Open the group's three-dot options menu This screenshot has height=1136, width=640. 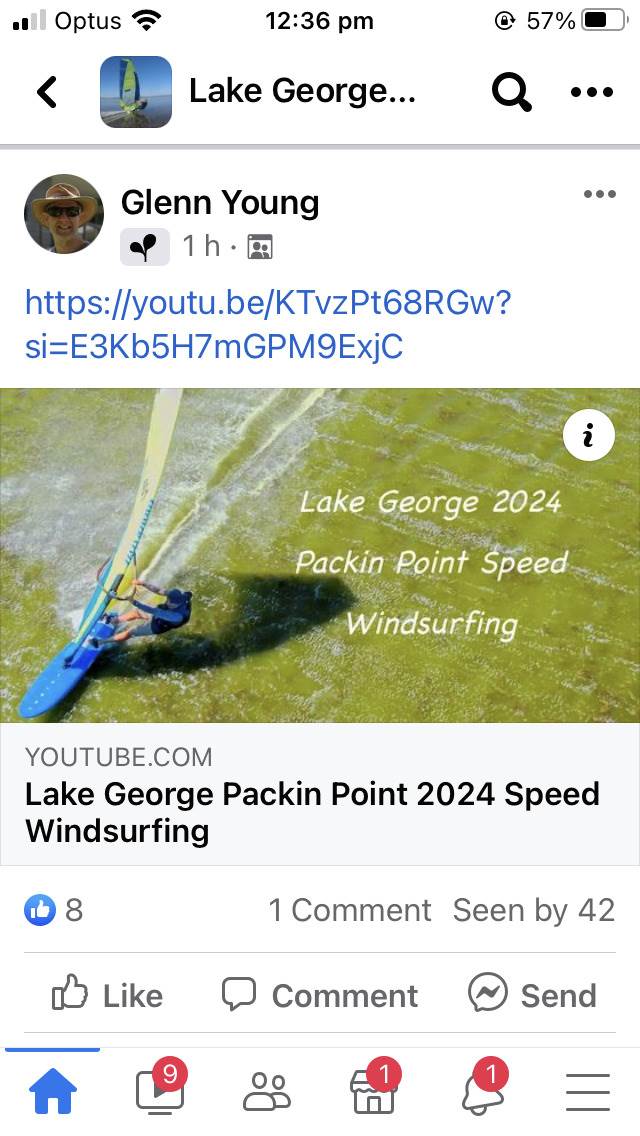(x=591, y=92)
